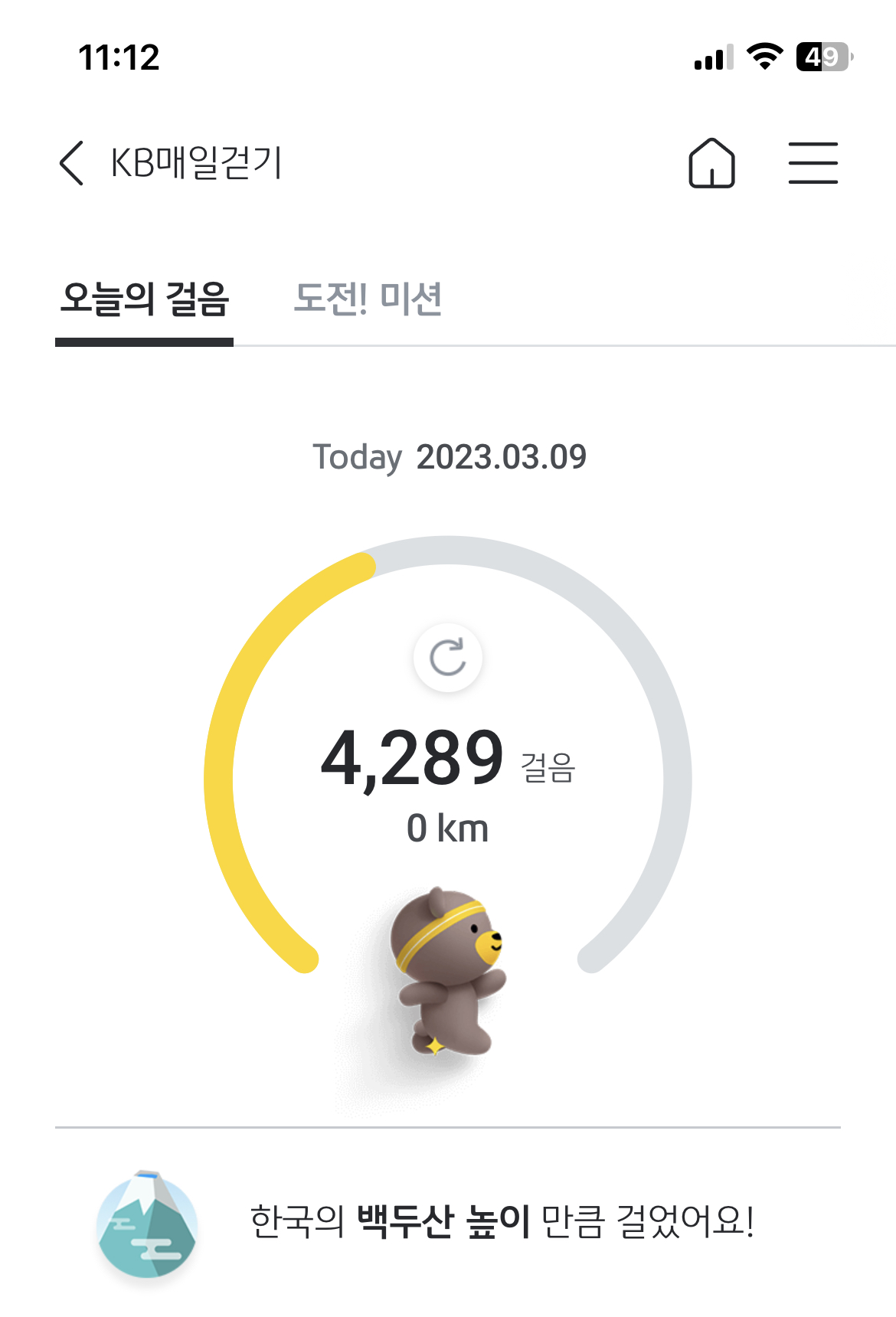Switch to the 도전! 미션 tab
Screen dimensions: 896x1317
pyautogui.click(x=368, y=299)
